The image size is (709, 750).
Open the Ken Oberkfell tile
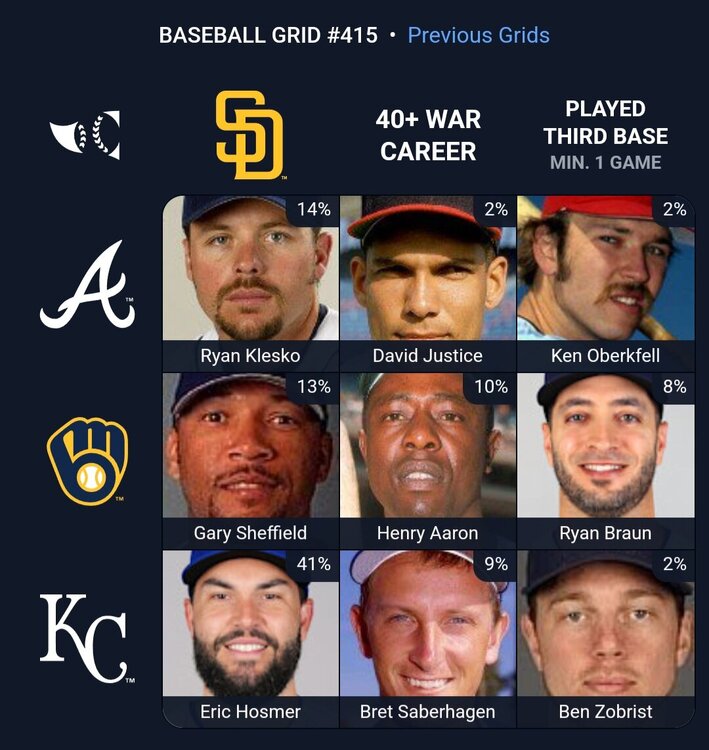click(605, 283)
